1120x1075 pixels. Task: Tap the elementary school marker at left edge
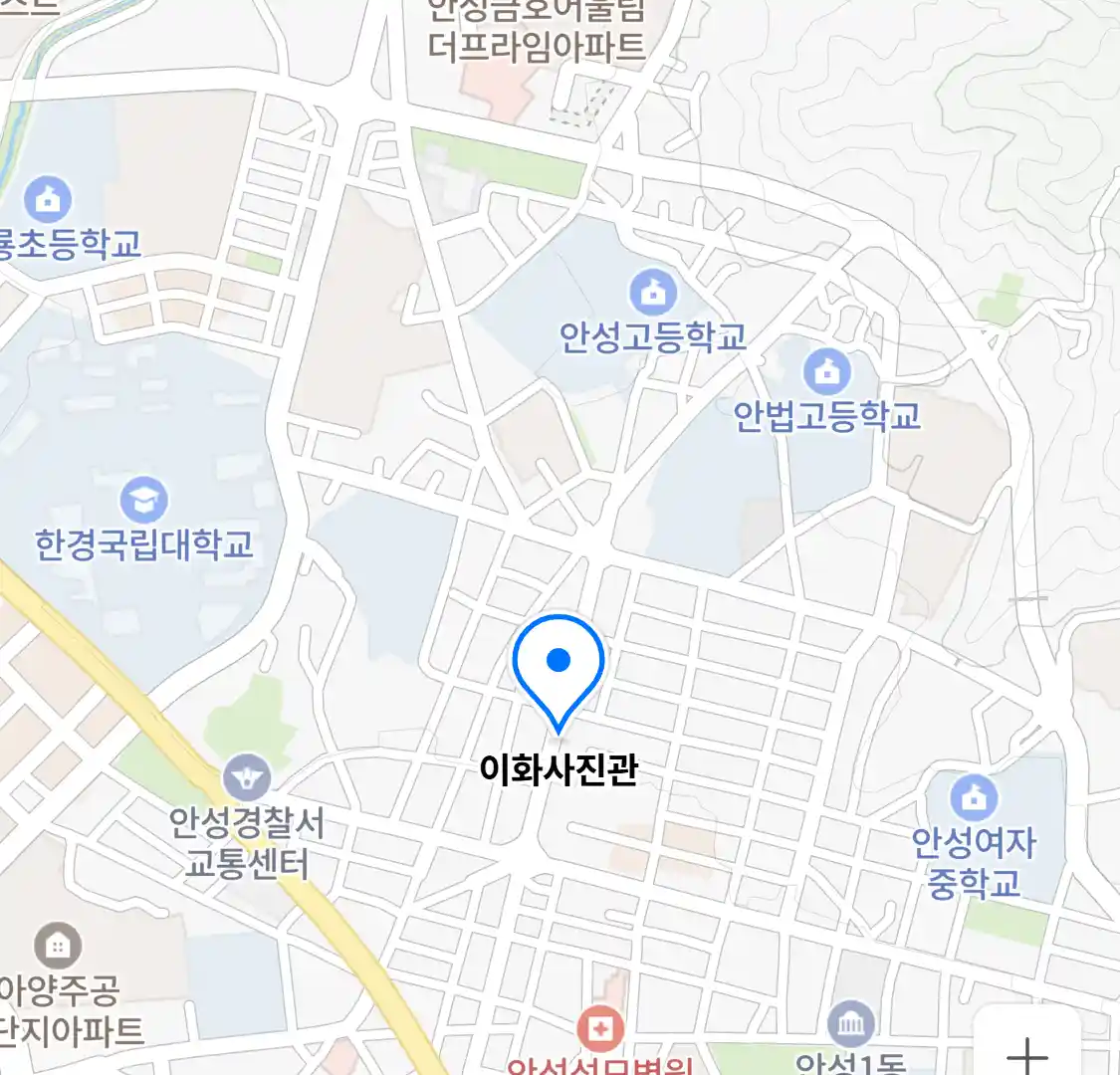47,199
